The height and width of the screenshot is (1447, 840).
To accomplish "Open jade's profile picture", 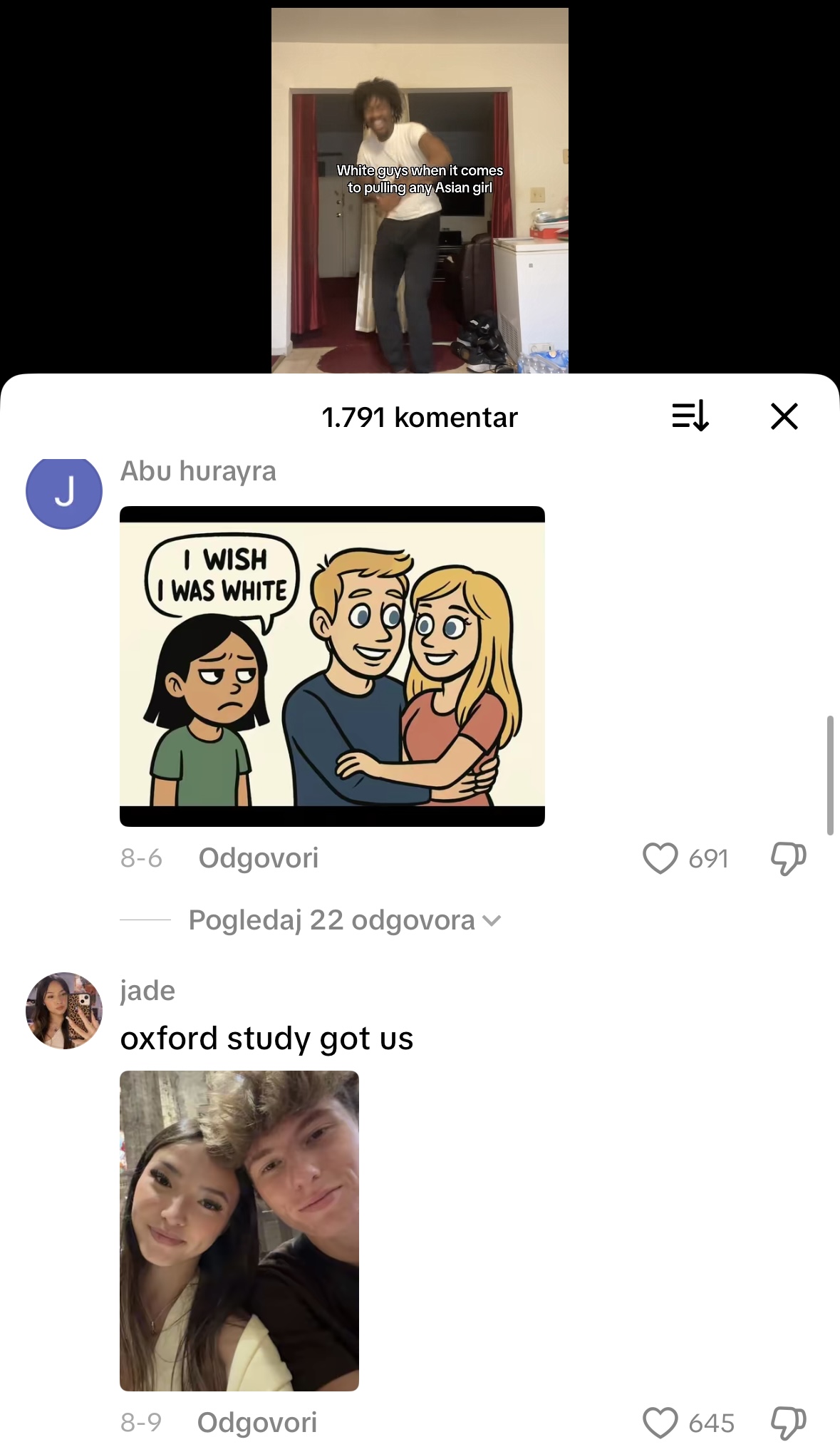I will point(64,1011).
